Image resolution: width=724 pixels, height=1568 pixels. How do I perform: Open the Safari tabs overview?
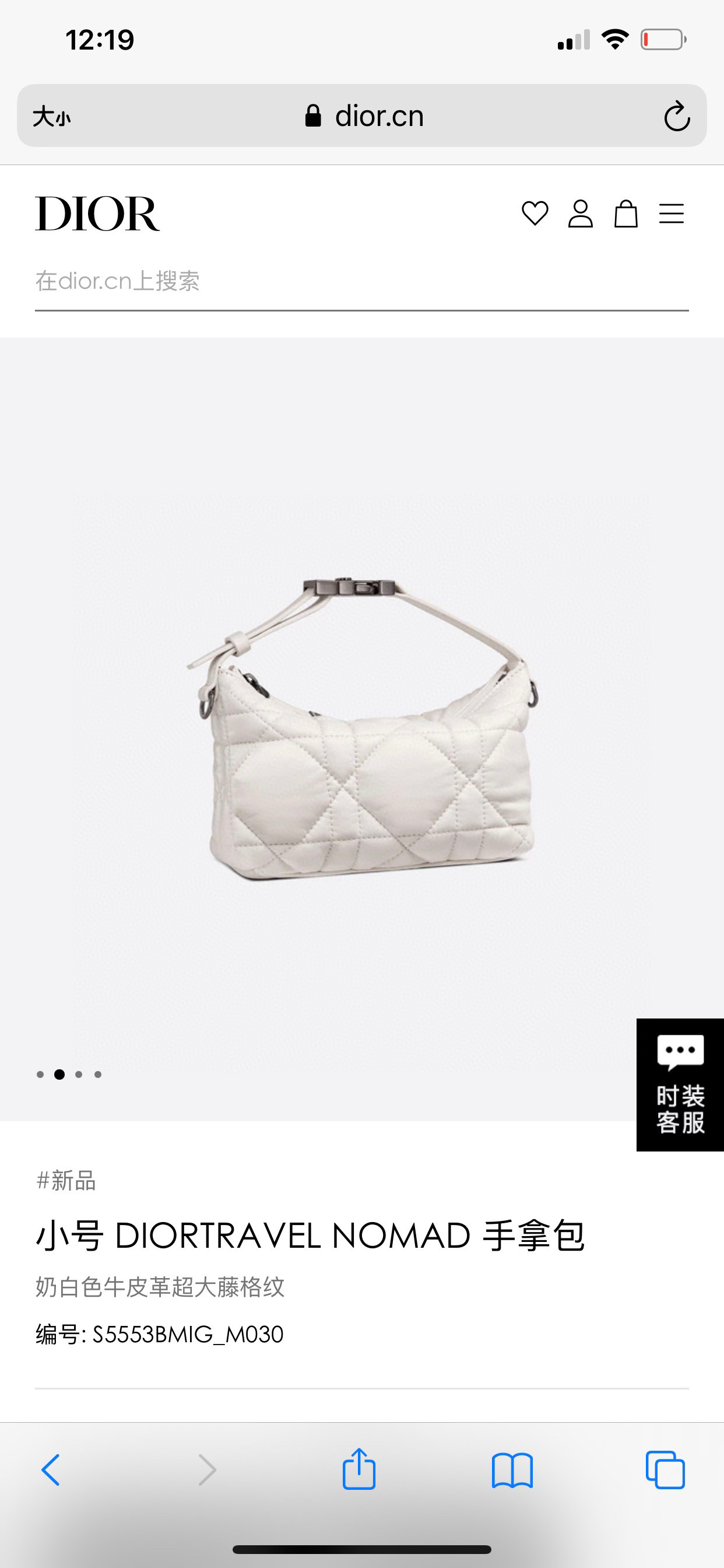[665, 1470]
